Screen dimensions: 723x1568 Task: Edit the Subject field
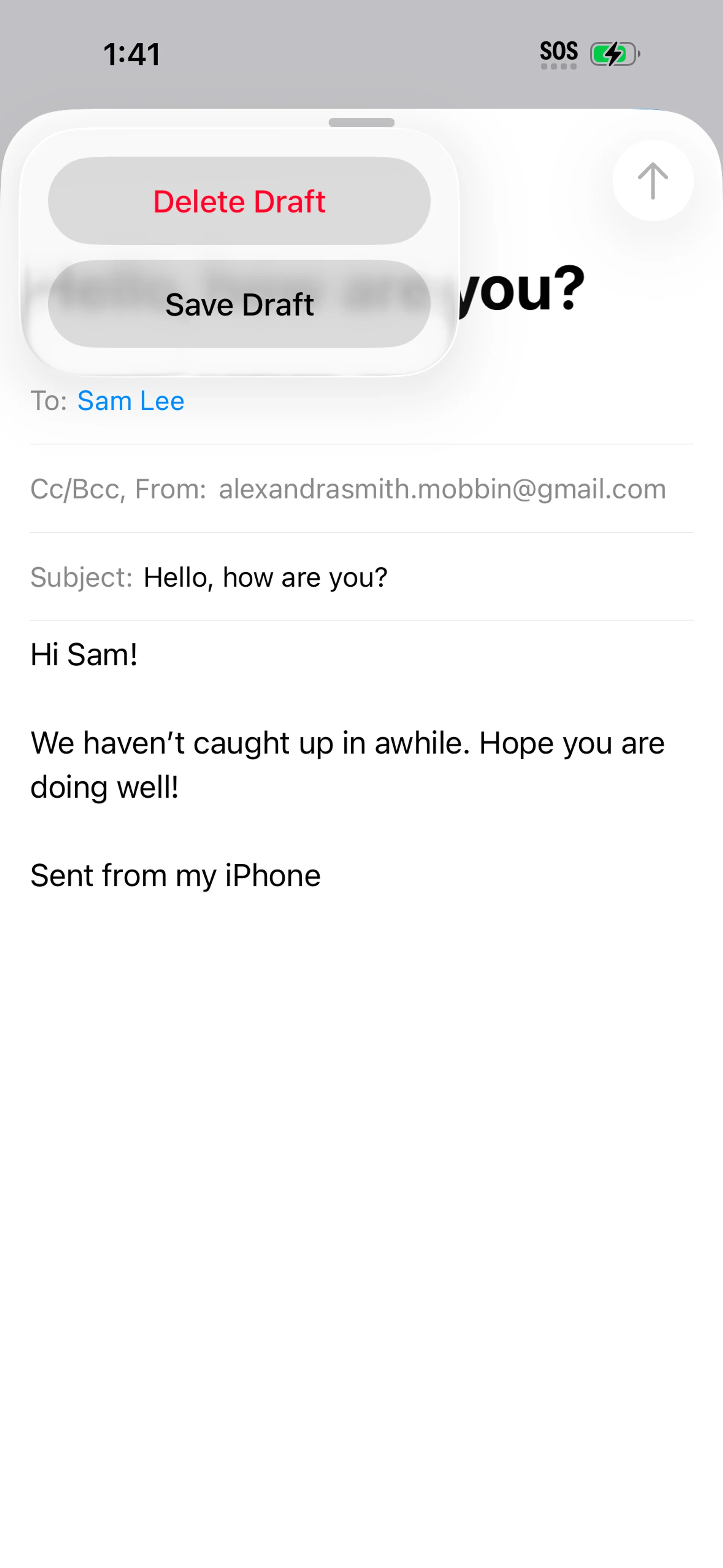click(x=265, y=578)
